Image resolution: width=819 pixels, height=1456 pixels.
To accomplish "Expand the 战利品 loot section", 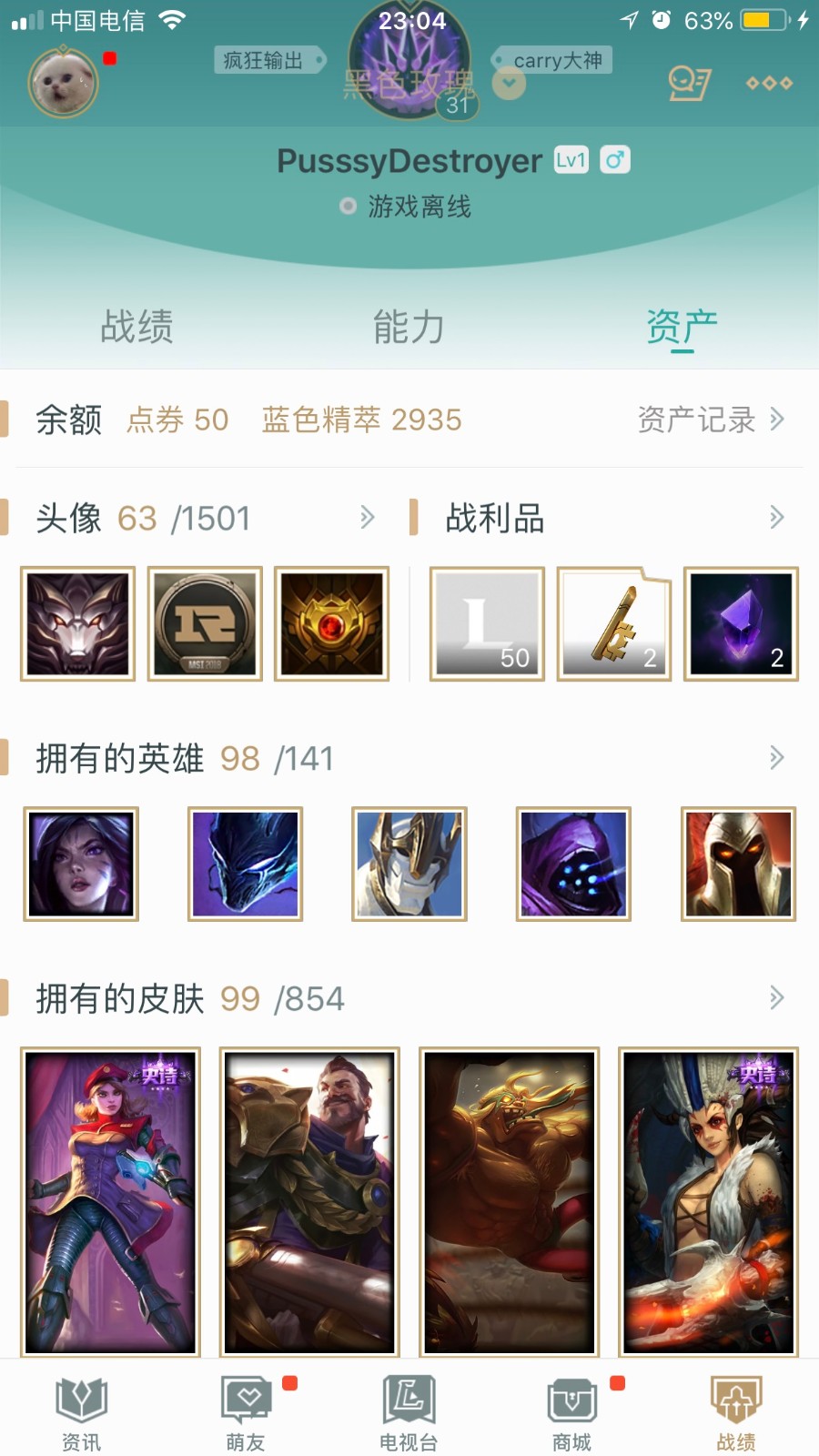I will (x=776, y=518).
